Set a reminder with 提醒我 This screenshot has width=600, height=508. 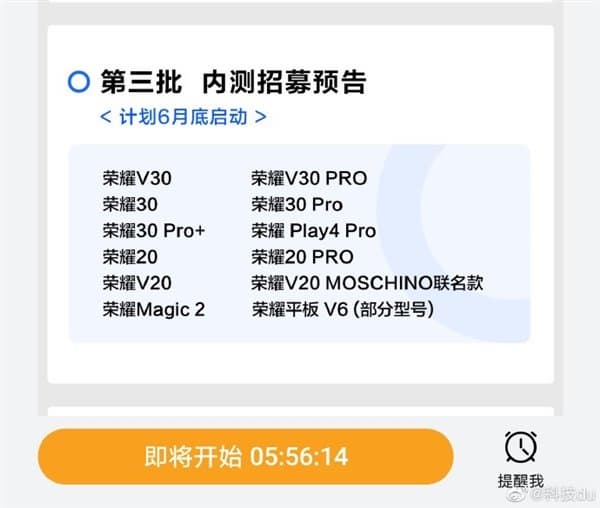(520, 457)
